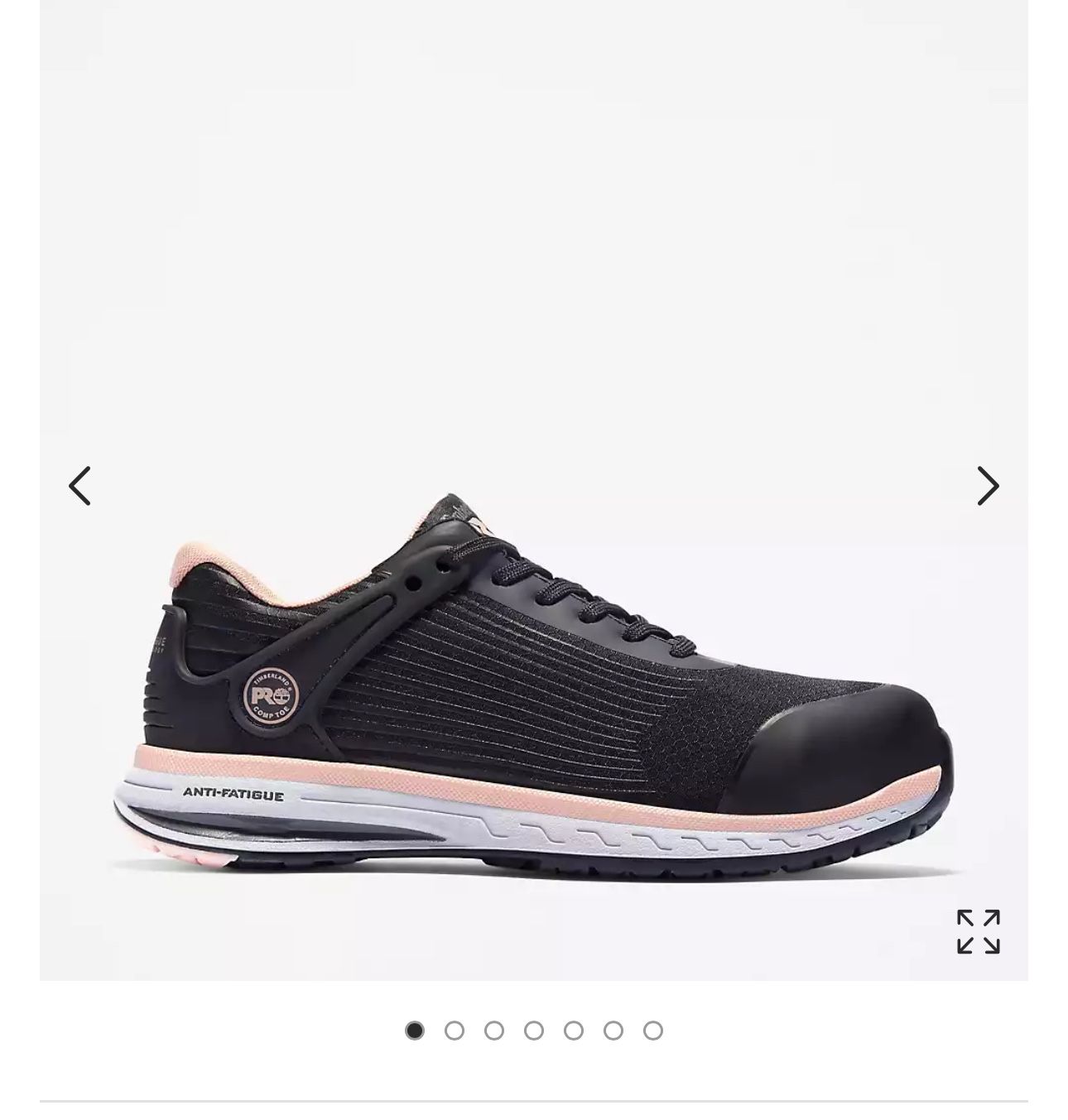The height and width of the screenshot is (1120, 1068).
Task: Select the next-image arrow on the right
Action: (x=988, y=486)
